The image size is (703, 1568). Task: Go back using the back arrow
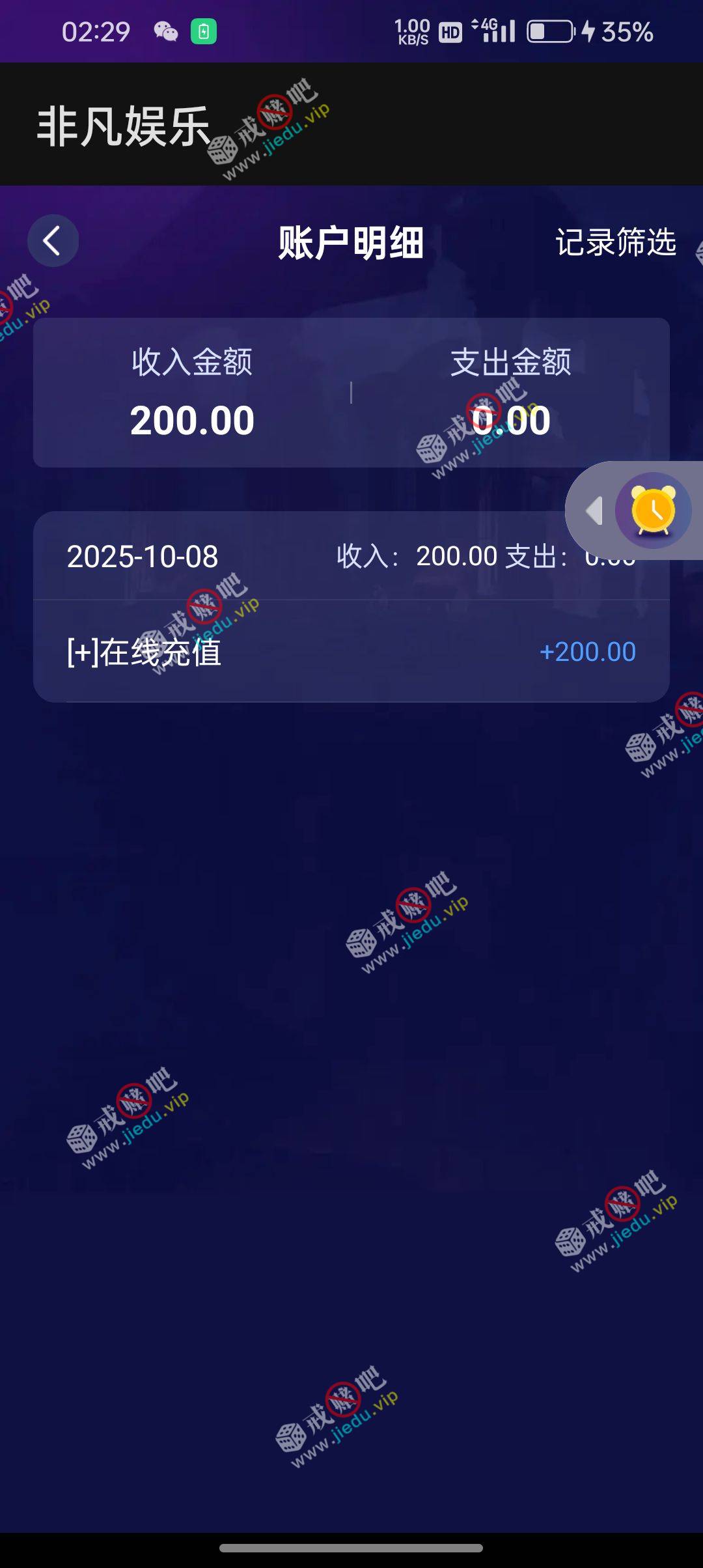coord(53,241)
